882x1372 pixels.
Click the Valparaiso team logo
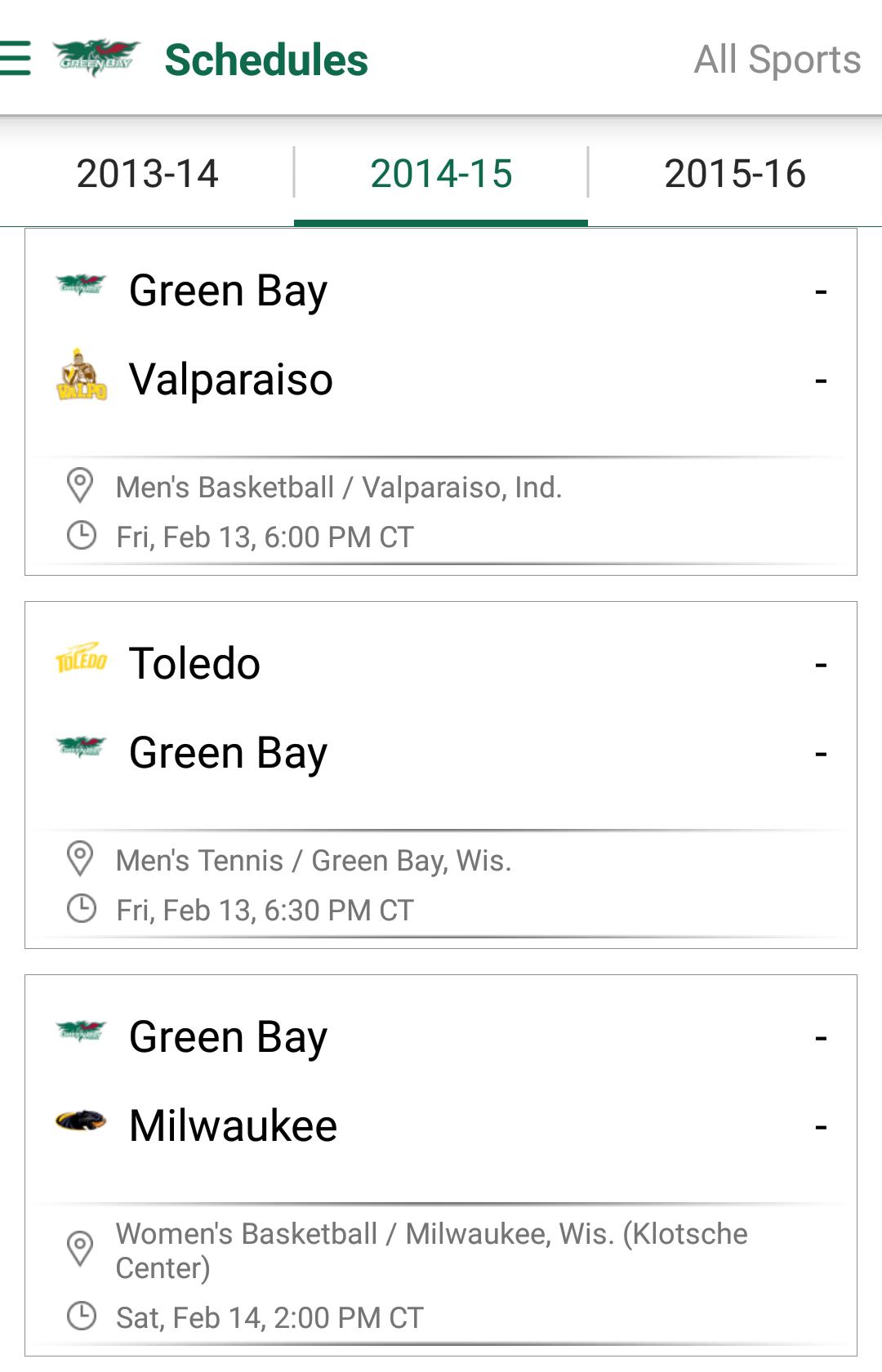coord(80,378)
